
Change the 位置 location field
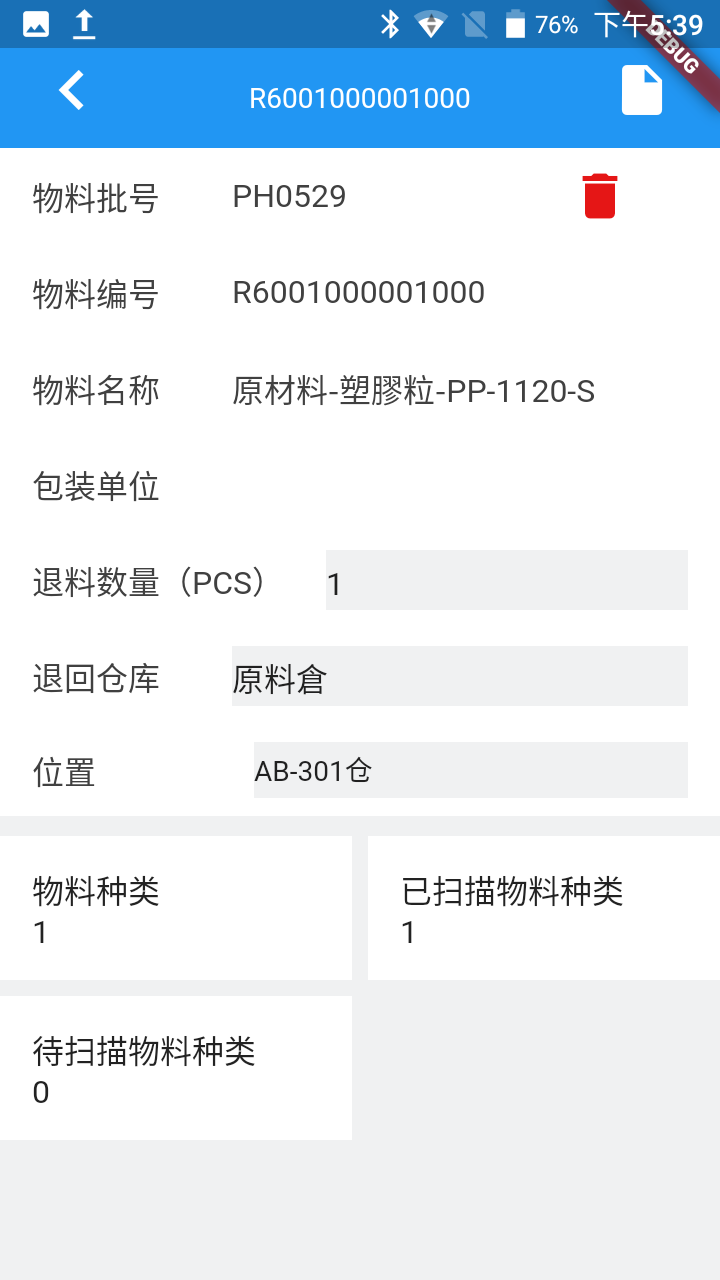pyautogui.click(x=470, y=771)
